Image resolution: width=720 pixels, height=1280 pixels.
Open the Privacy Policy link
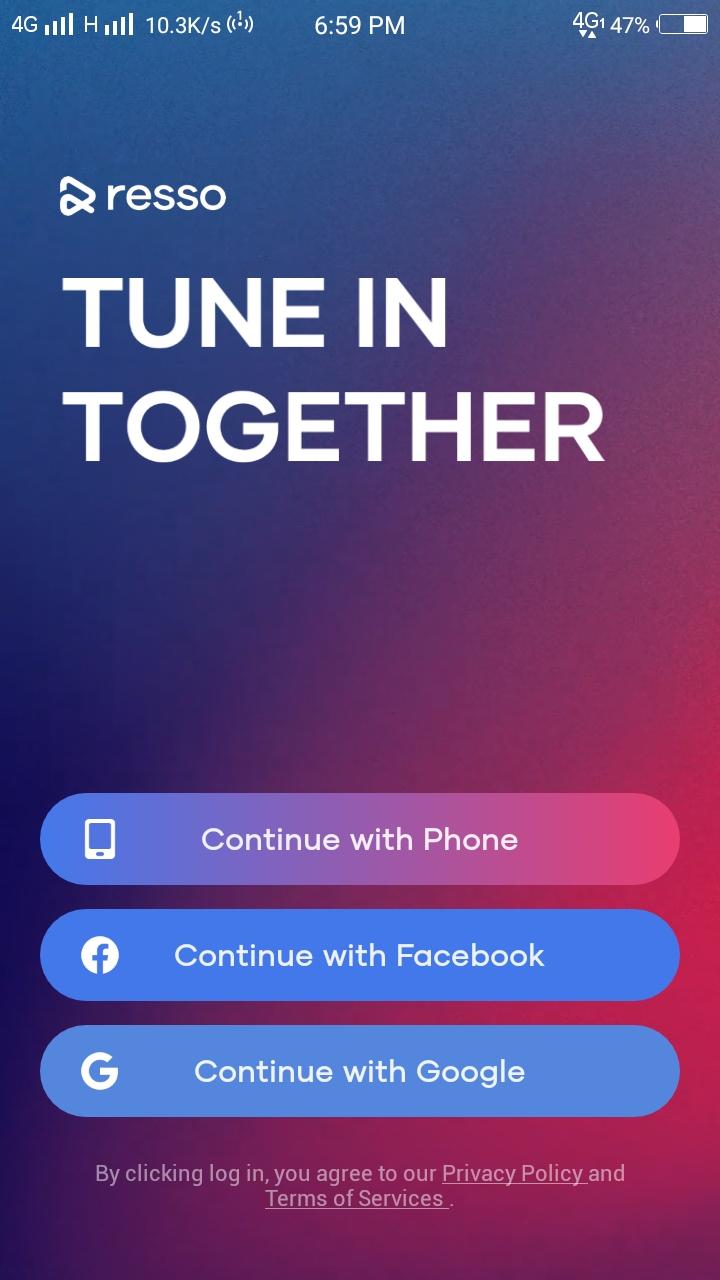(512, 1173)
